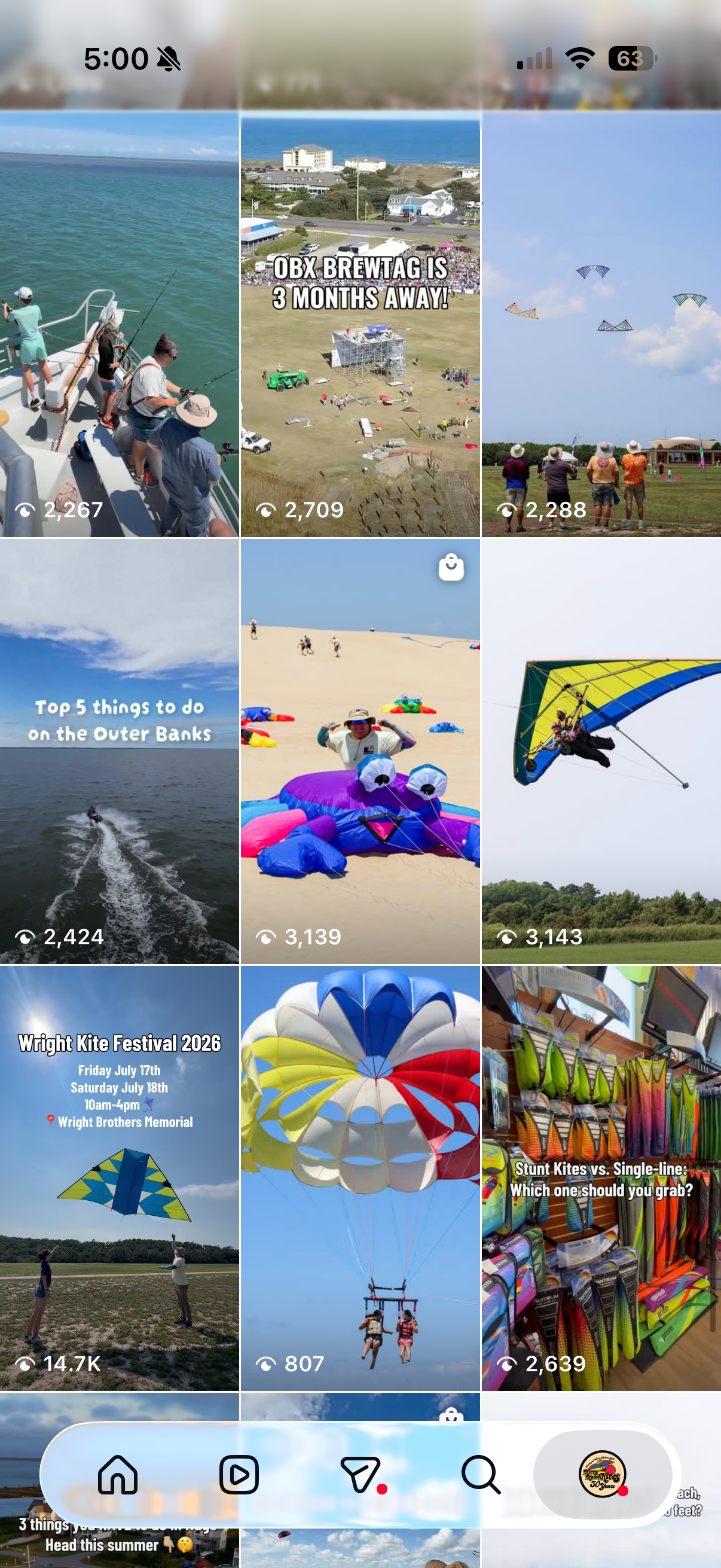Open the purple crab kite reel
This screenshot has height=1568, width=721.
(x=360, y=751)
